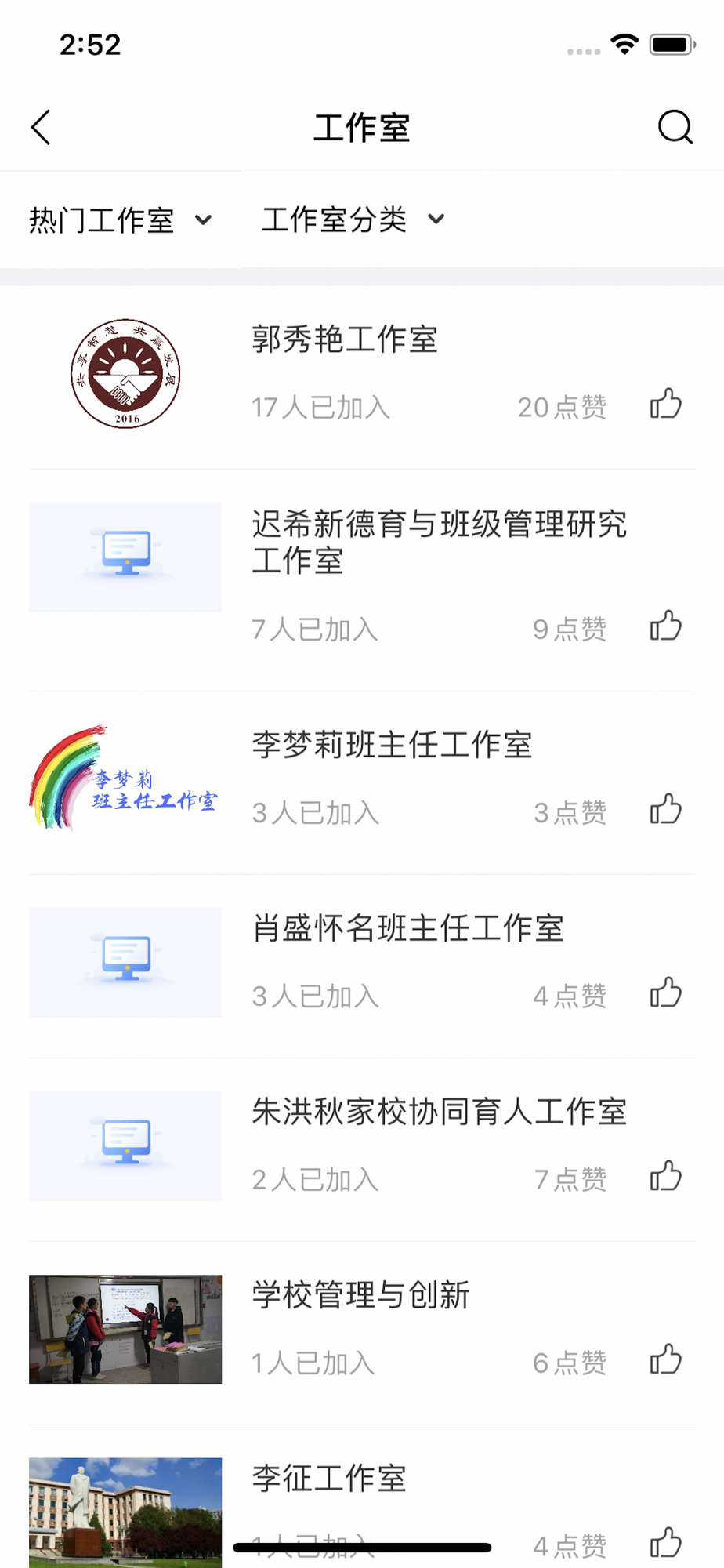724x1568 pixels.
Task: Open 李梦莉班主任工作室
Action: [392, 745]
